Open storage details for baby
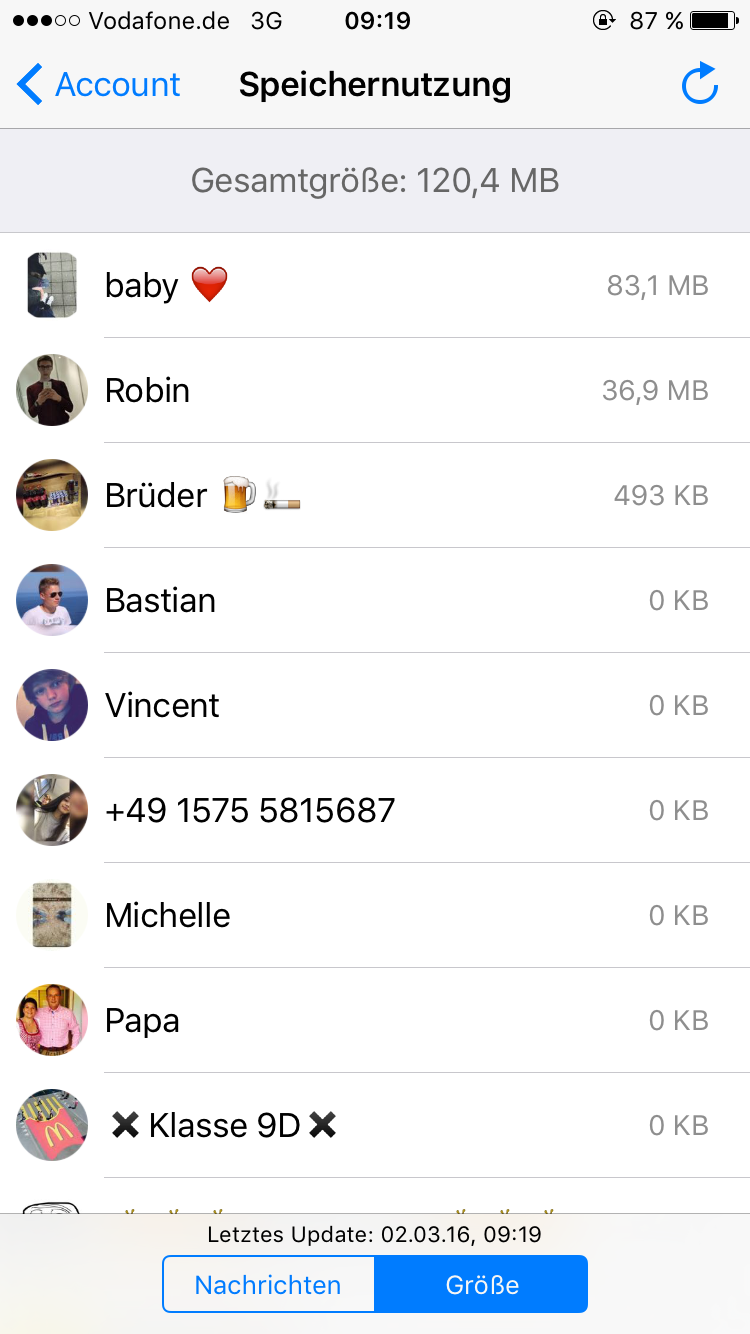This screenshot has height=1334, width=750. (375, 286)
